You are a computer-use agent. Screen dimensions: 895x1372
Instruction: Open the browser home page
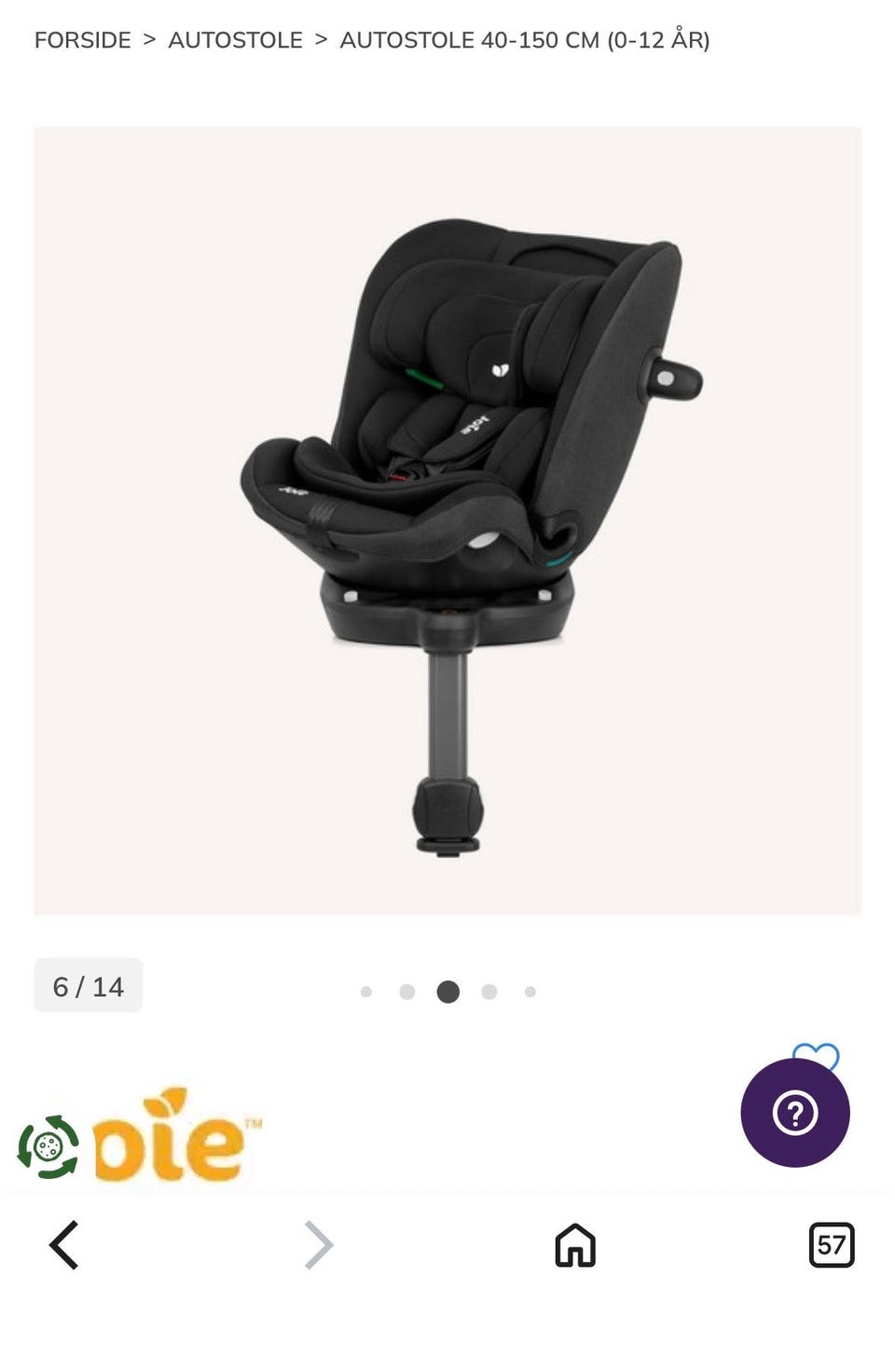pyautogui.click(x=575, y=1245)
